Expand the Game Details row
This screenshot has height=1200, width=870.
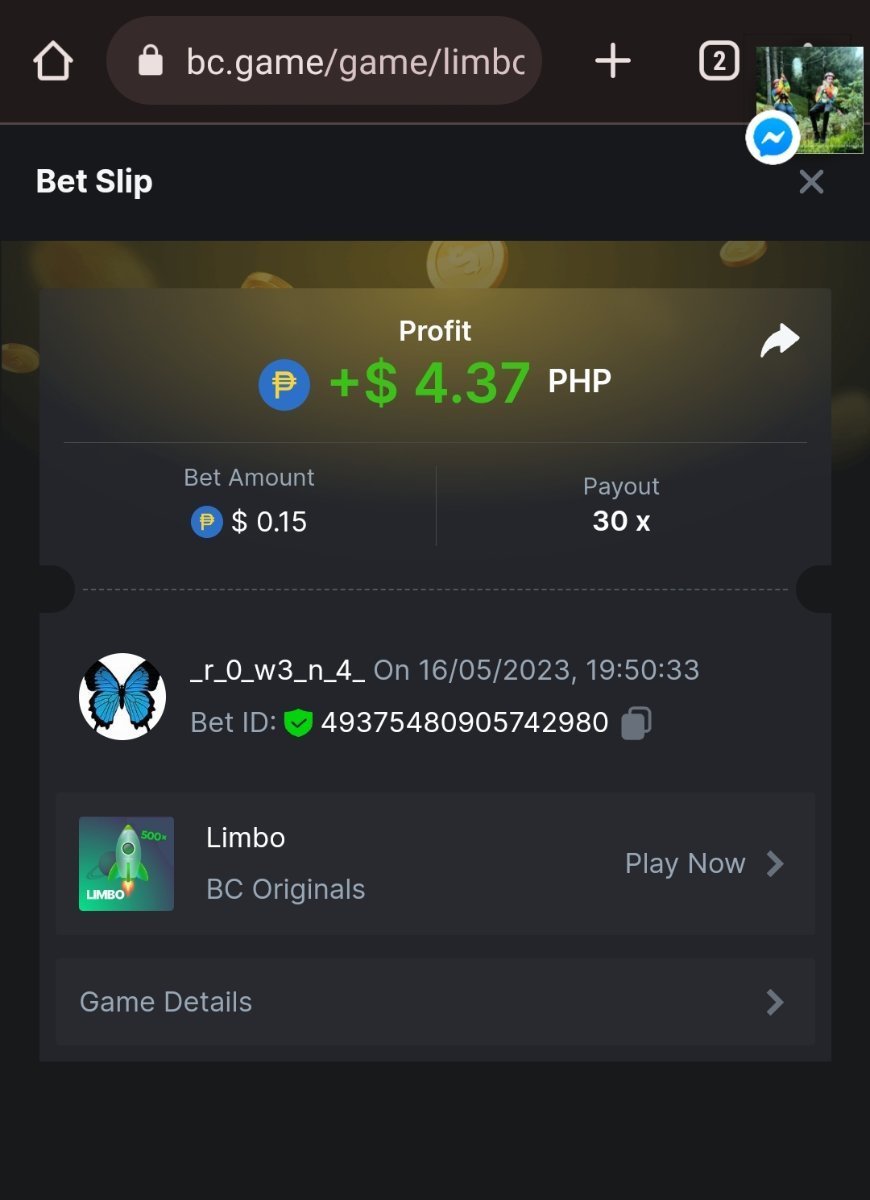pos(435,1002)
